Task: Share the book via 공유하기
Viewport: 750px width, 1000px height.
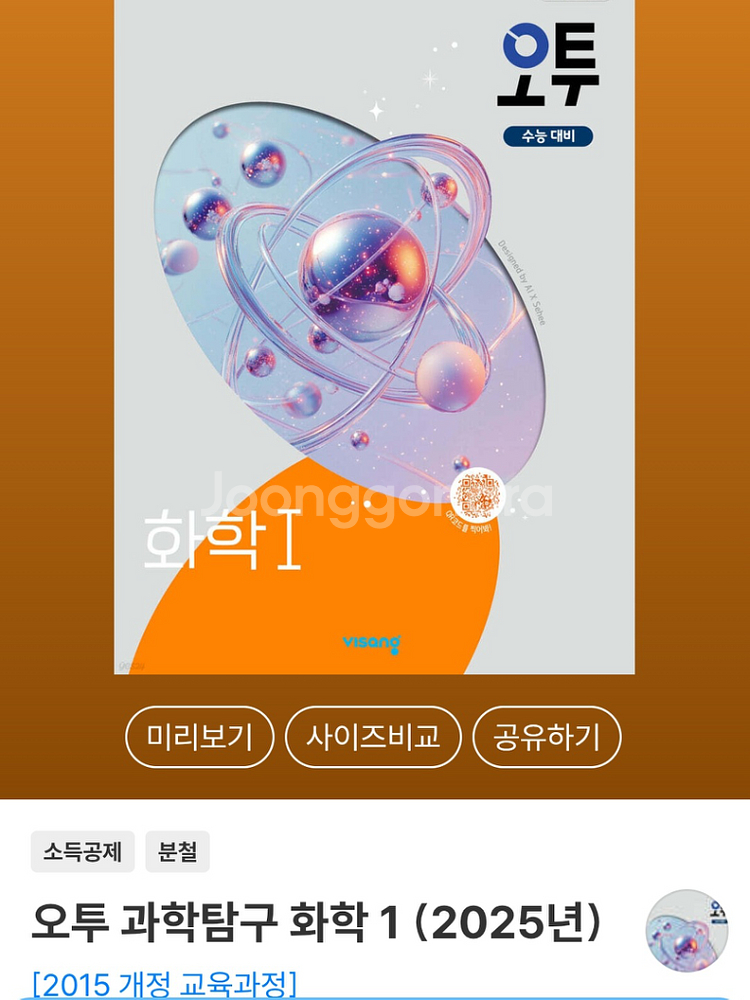Action: coord(547,737)
